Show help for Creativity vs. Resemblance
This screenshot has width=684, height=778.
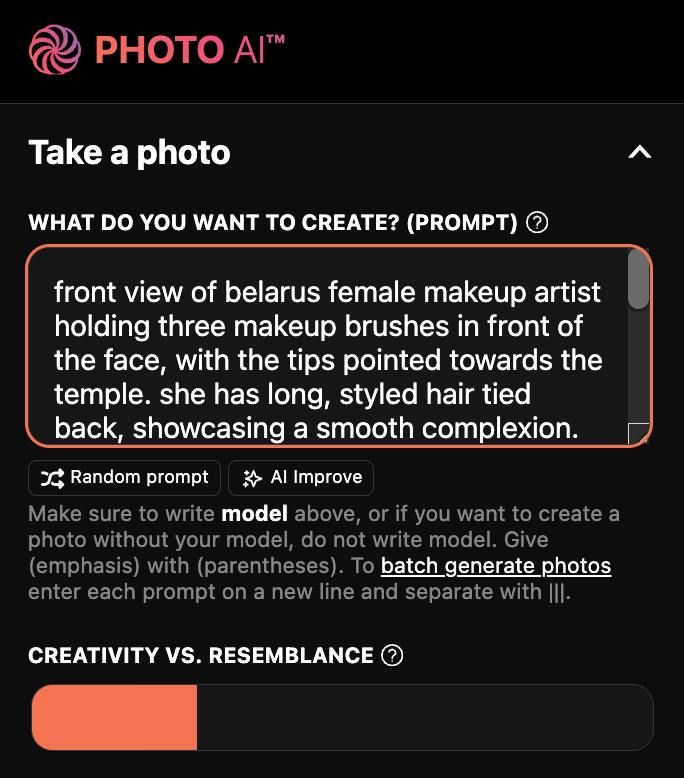coord(393,656)
